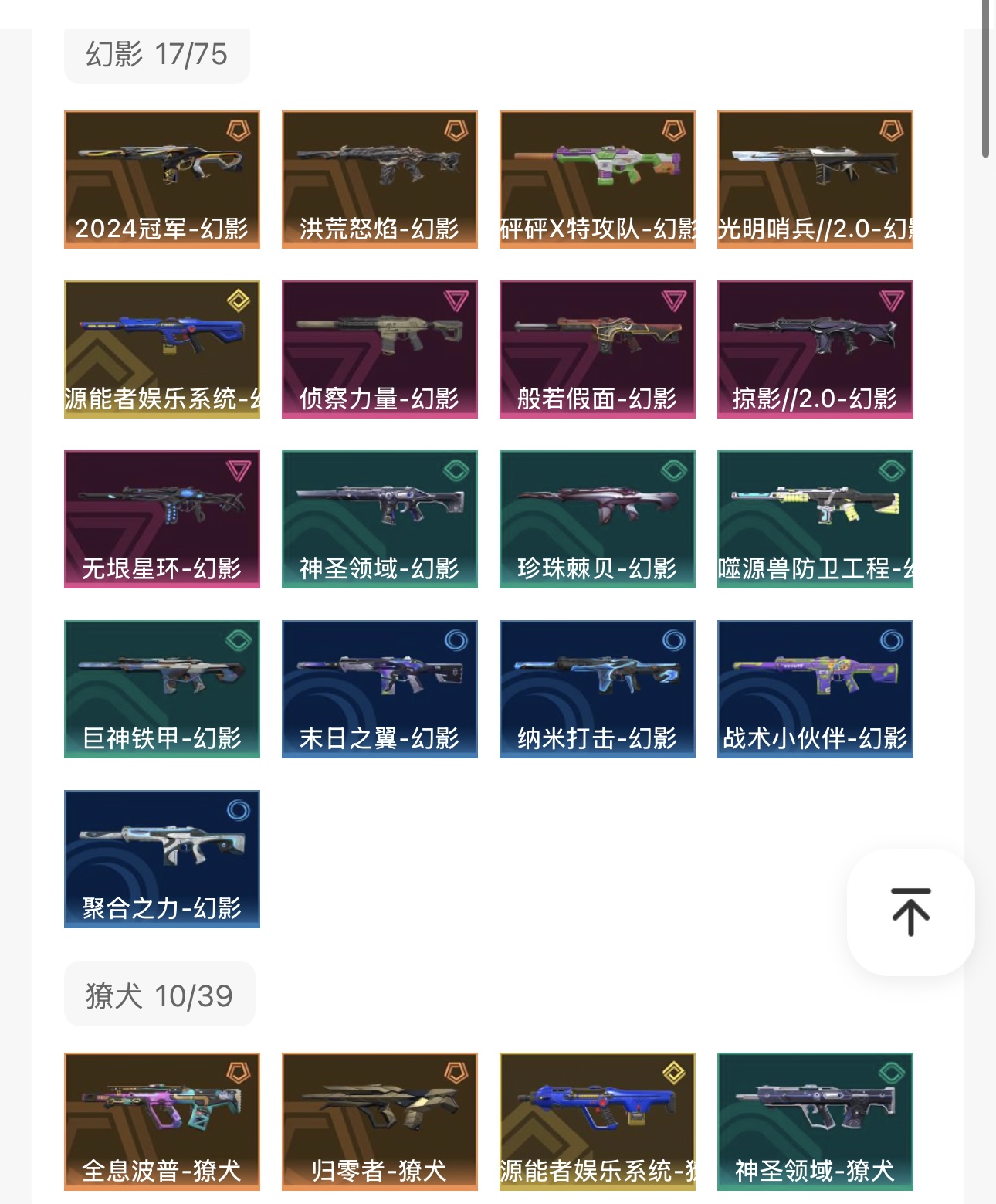The image size is (996, 1204).
Task: Tap the scroll-to-top arrow button
Action: pyautogui.click(x=910, y=912)
